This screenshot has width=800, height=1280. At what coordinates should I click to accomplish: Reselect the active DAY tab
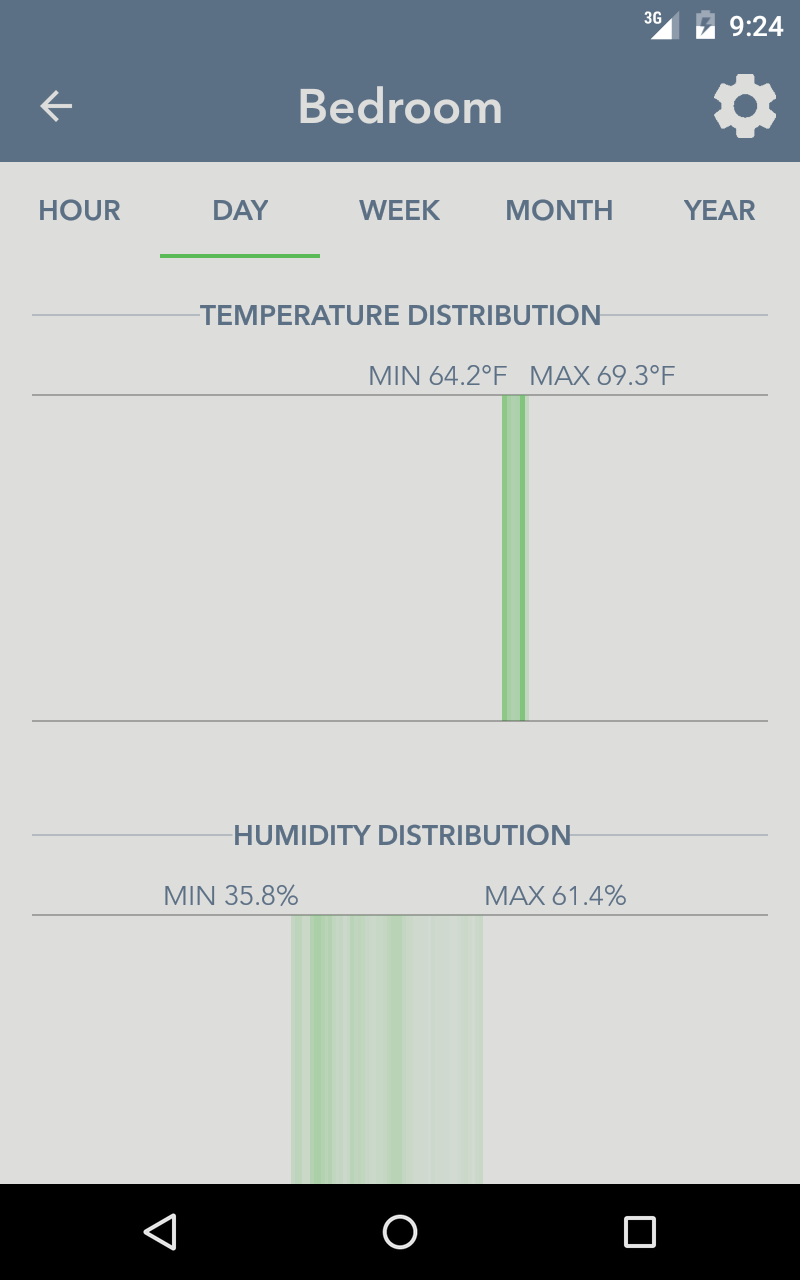pos(239,210)
